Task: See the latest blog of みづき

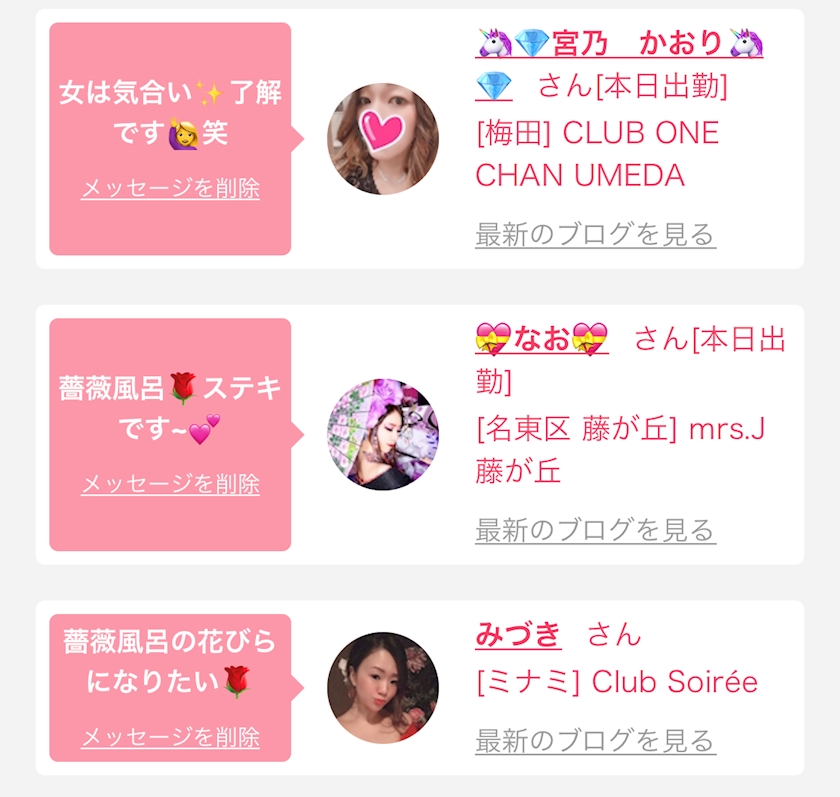Action: click(x=595, y=741)
